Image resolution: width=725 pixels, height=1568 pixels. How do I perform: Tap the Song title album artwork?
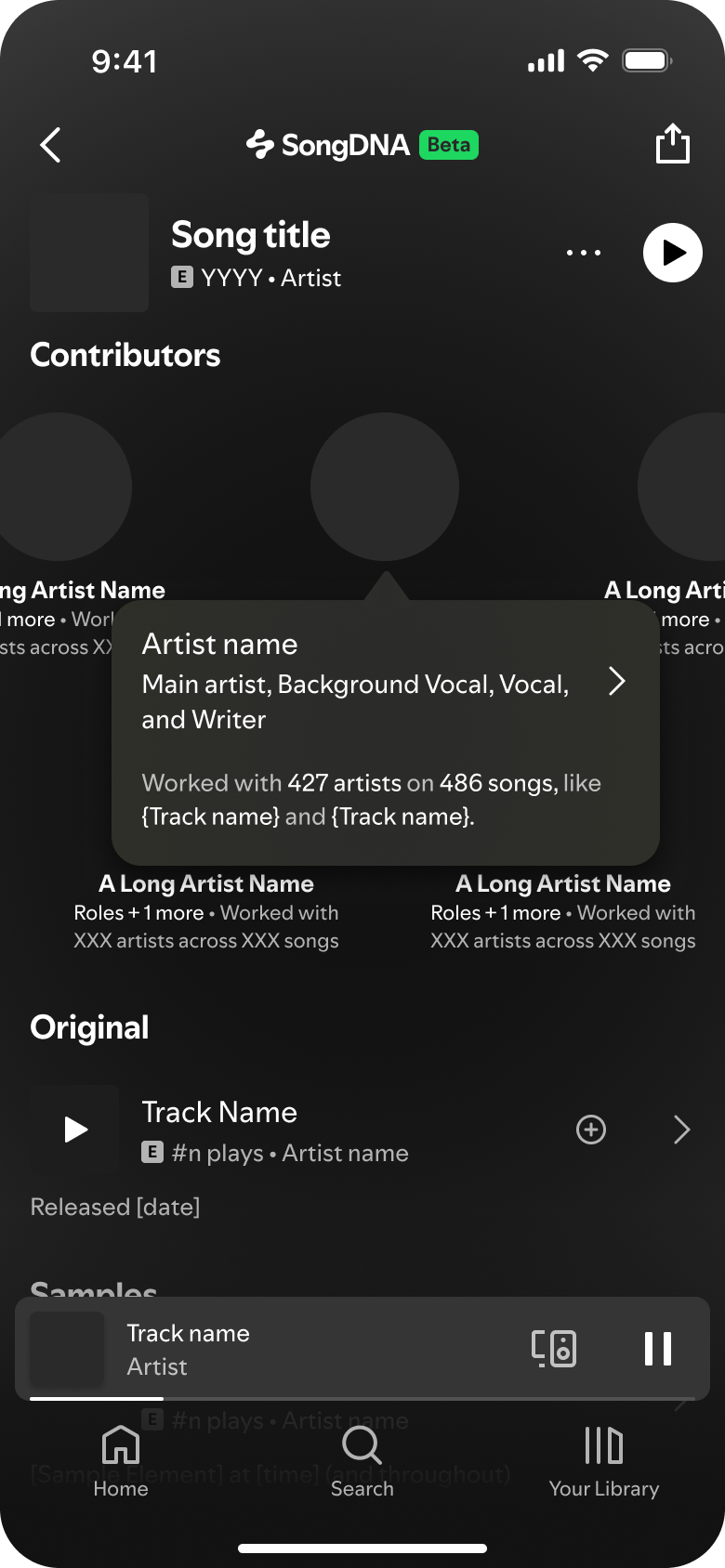click(x=89, y=253)
